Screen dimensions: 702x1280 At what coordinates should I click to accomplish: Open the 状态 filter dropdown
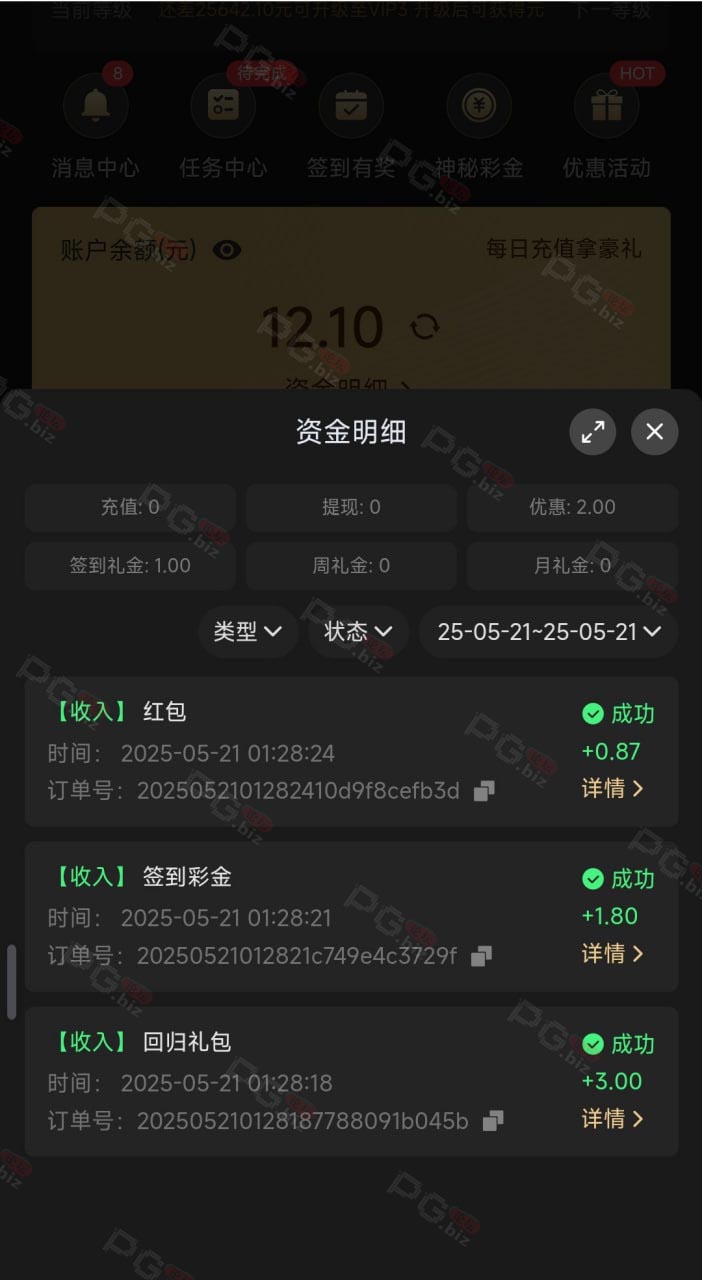pos(358,632)
